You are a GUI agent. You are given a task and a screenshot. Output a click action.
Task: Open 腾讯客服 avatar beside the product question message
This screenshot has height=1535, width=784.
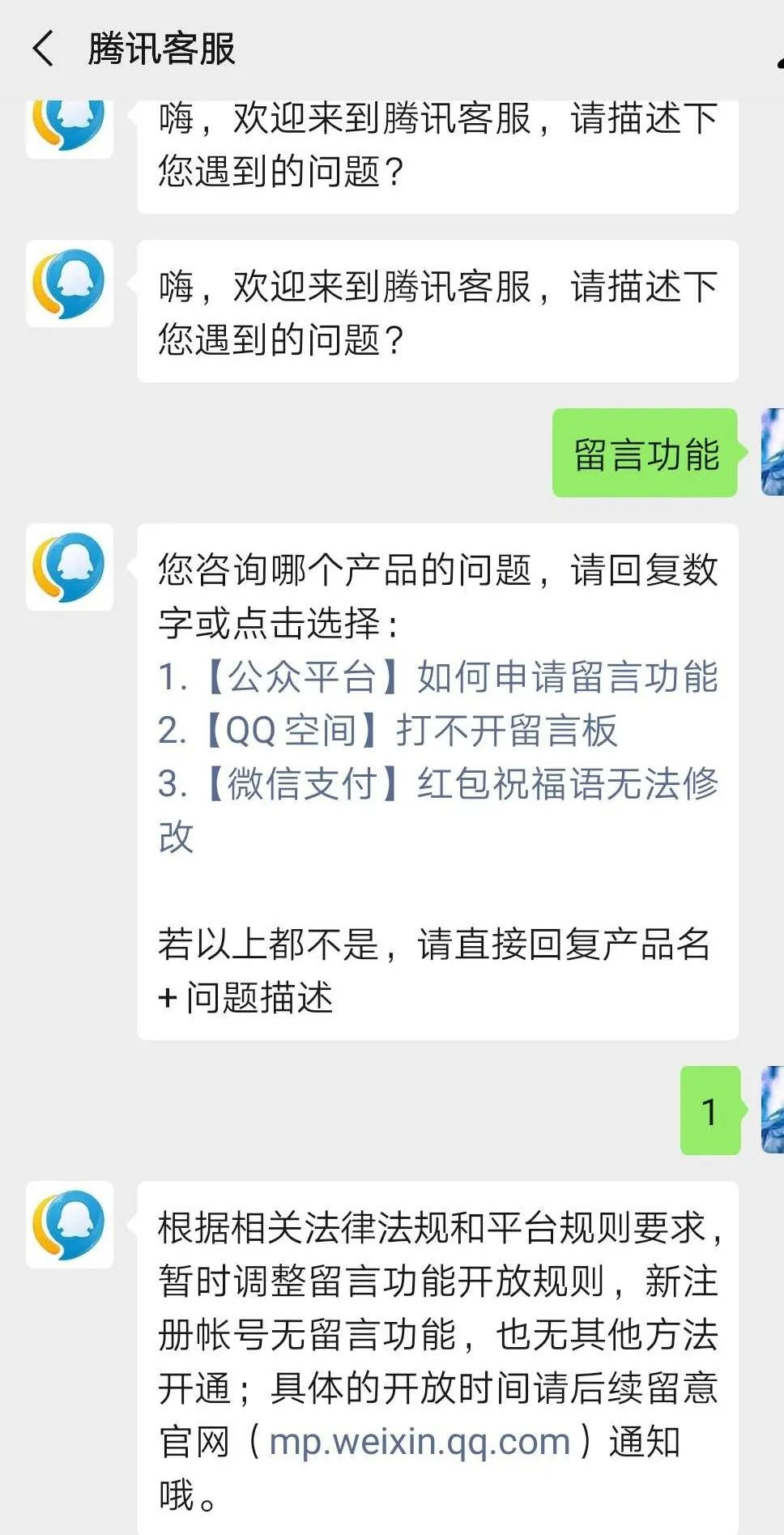coord(70,567)
